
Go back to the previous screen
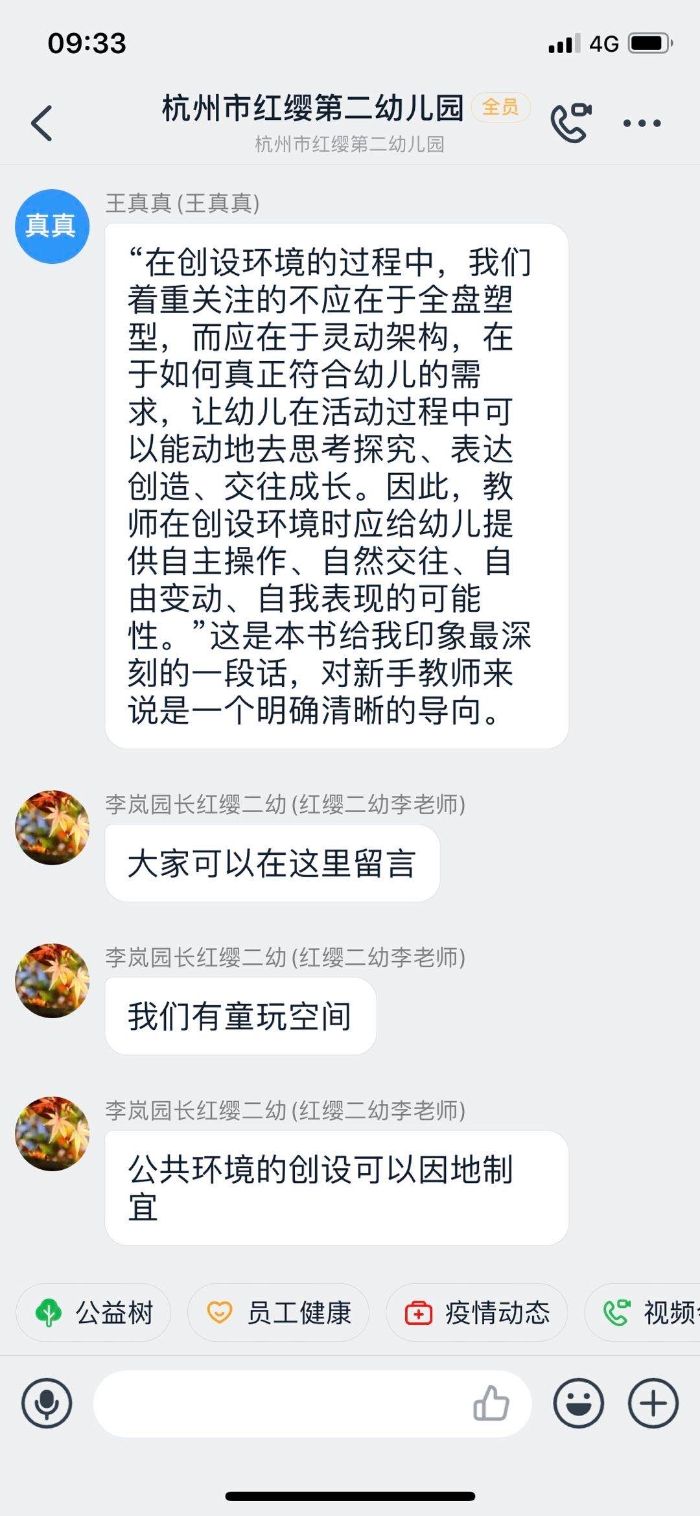(x=42, y=123)
